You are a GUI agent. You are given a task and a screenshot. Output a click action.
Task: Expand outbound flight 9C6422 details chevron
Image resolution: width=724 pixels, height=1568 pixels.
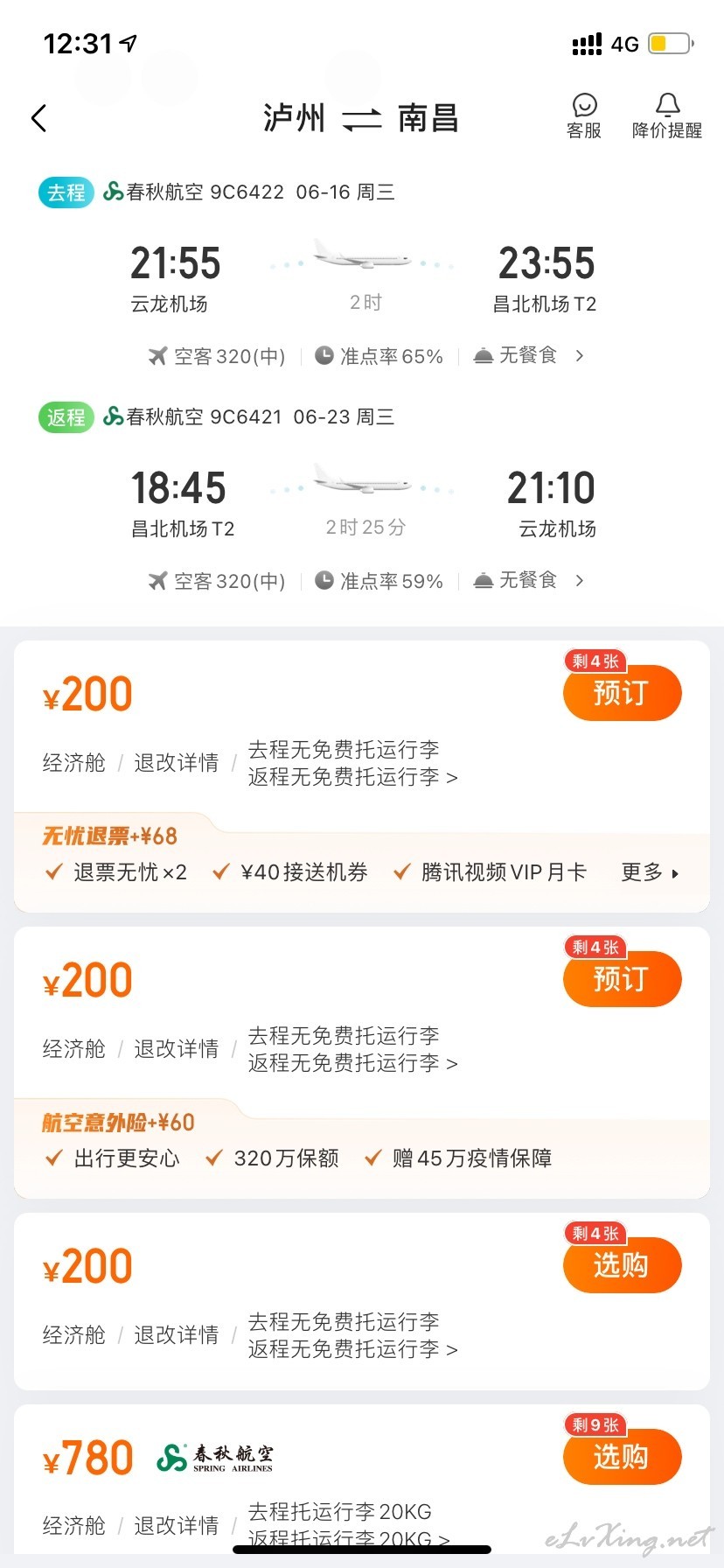click(579, 356)
